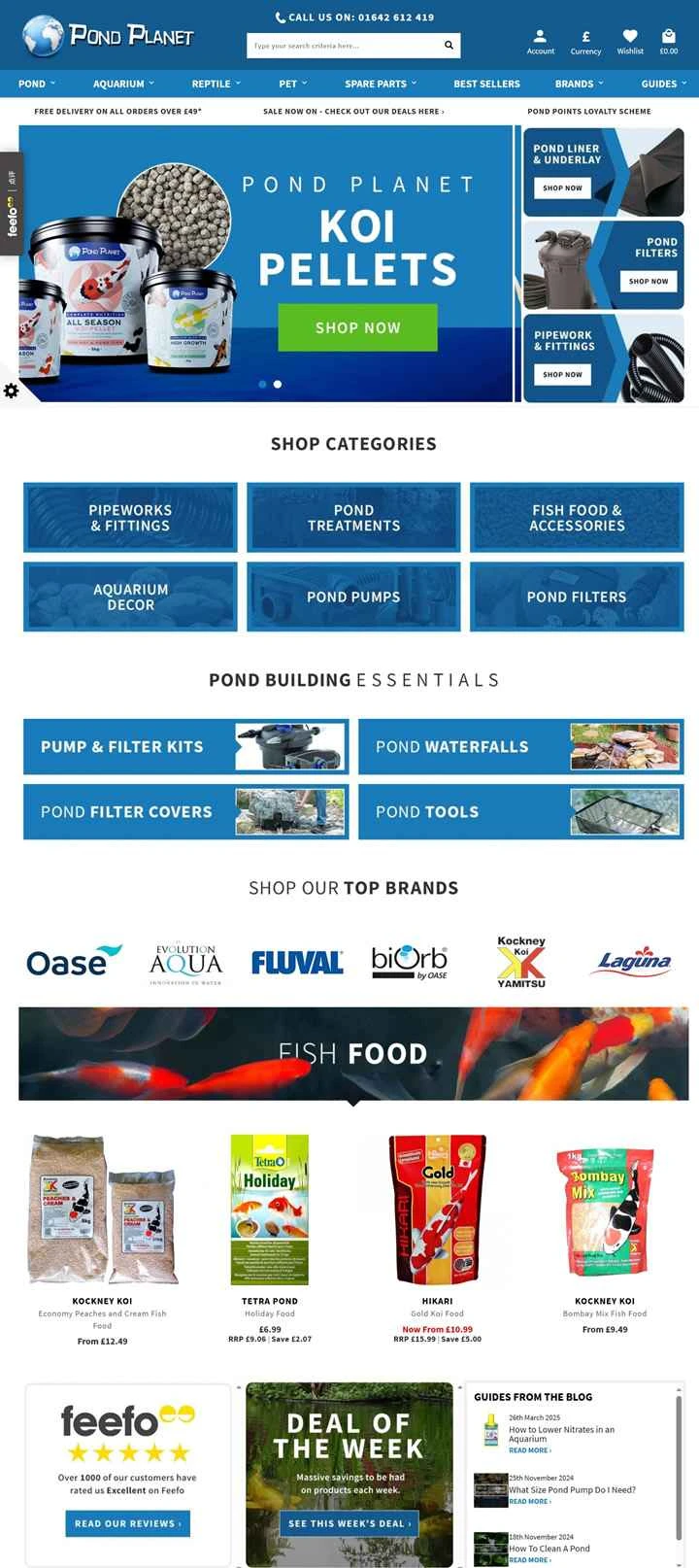Open the Wishlist heart icon
The width and height of the screenshot is (699, 1568).
[630, 43]
